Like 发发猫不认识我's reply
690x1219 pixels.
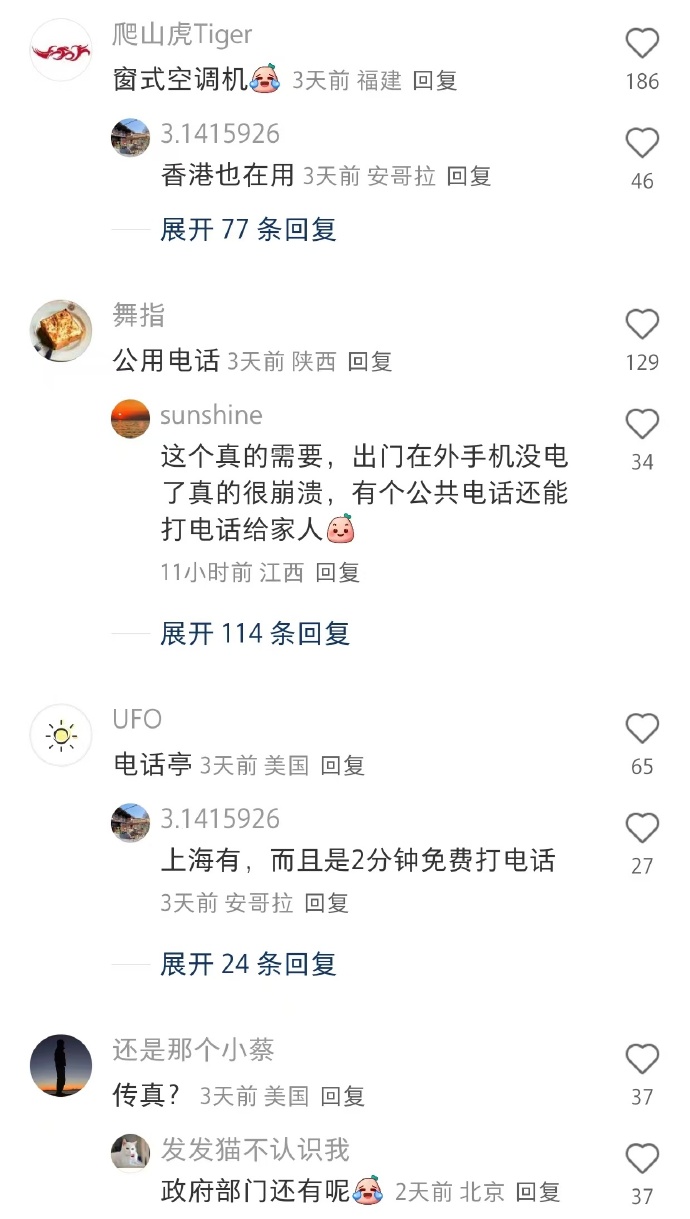642,1159
